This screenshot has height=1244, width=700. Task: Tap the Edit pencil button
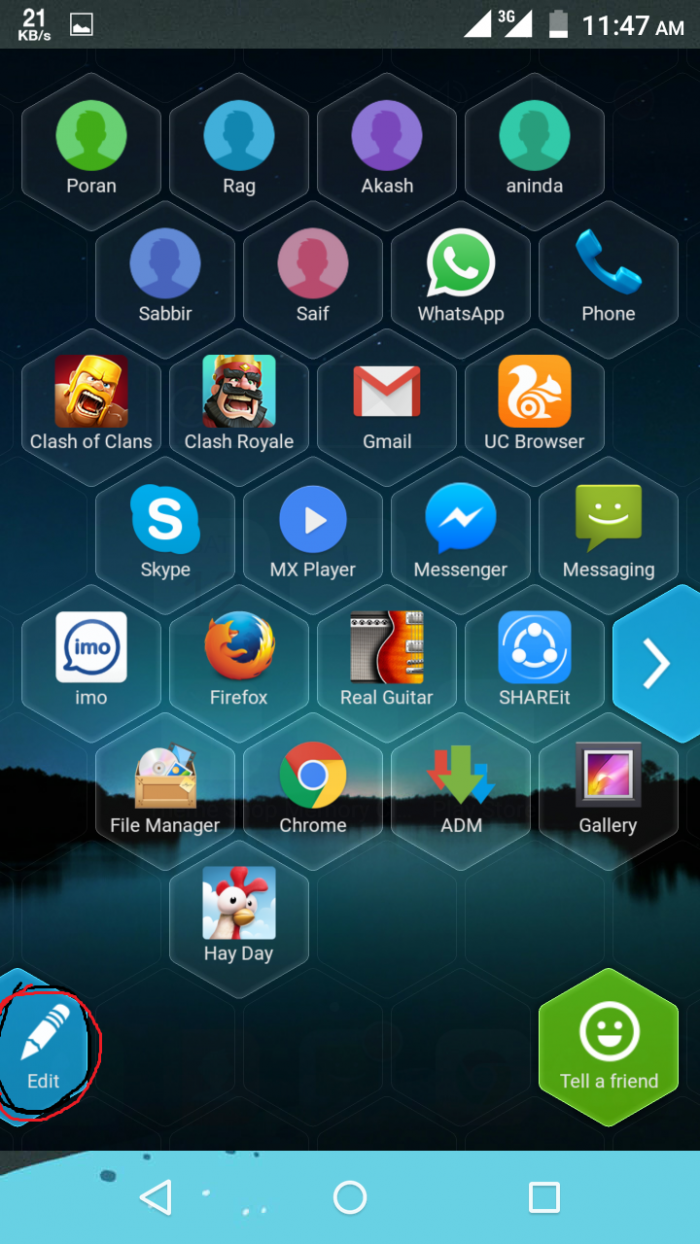click(x=45, y=1045)
